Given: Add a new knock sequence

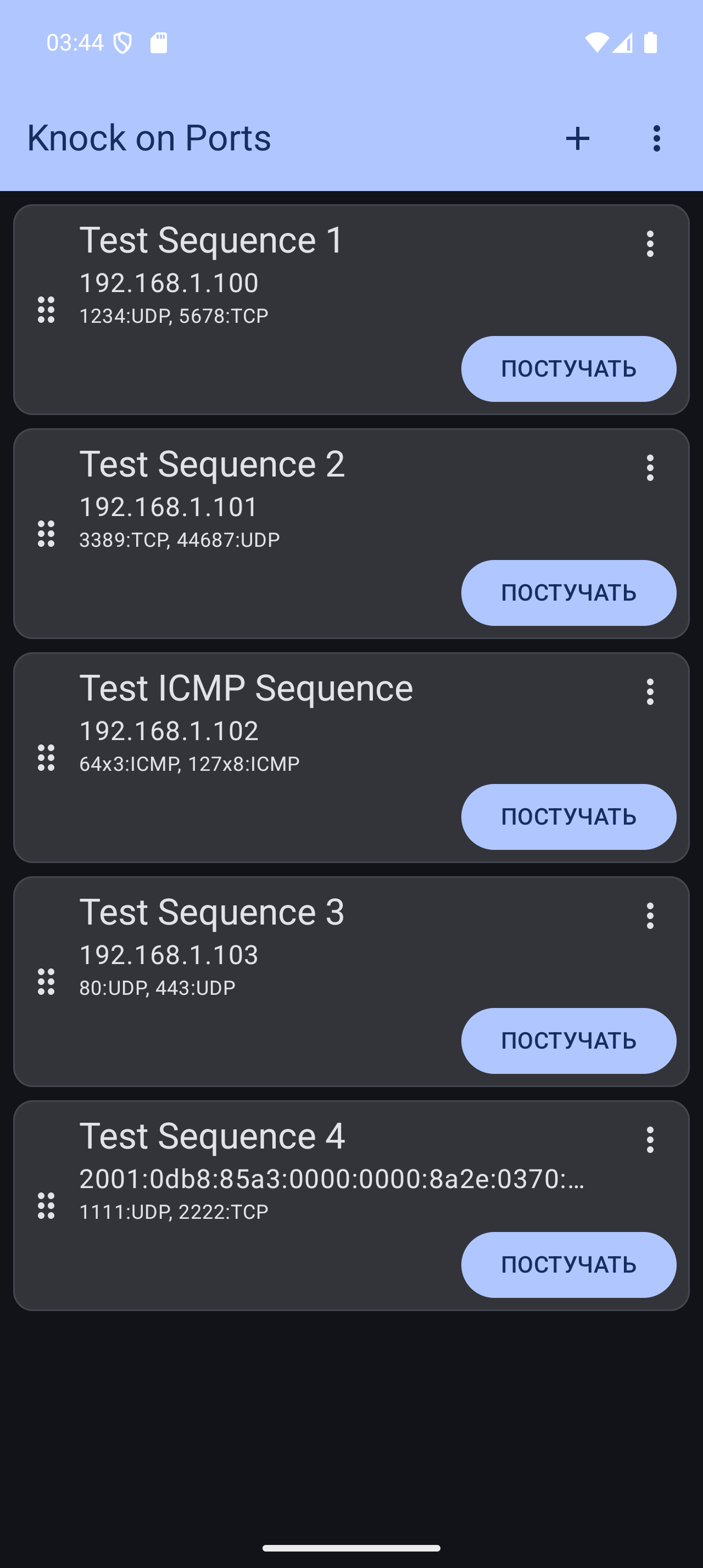Looking at the screenshot, I should tap(578, 139).
